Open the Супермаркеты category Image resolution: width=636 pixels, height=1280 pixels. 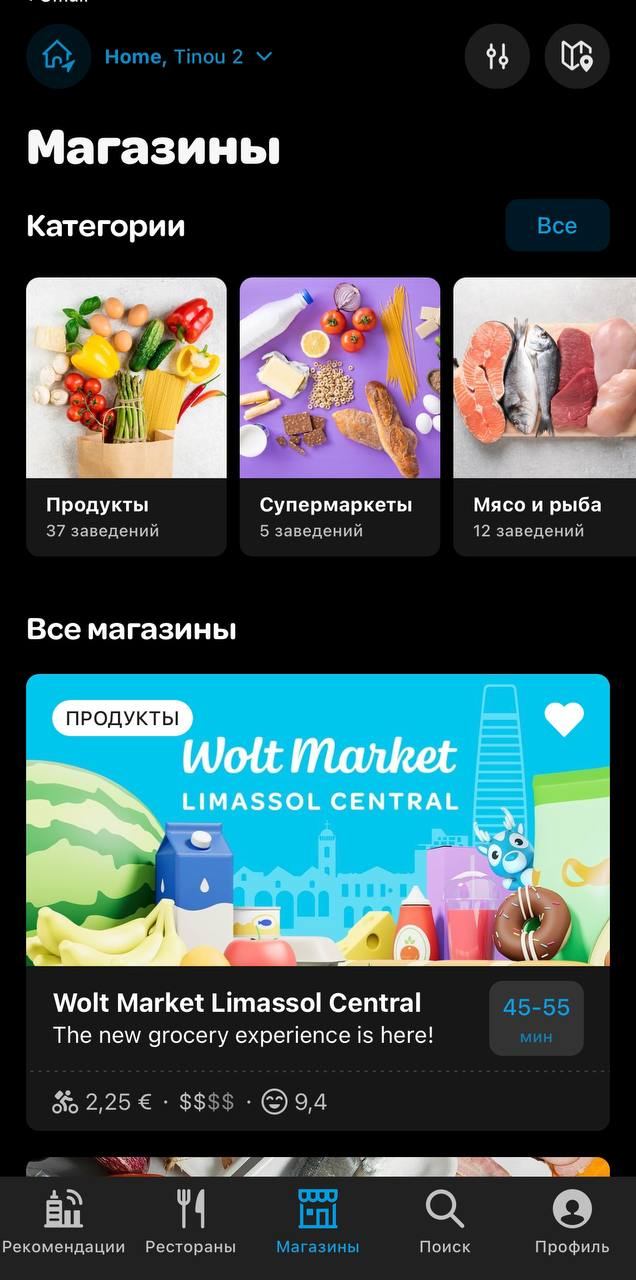coord(340,416)
